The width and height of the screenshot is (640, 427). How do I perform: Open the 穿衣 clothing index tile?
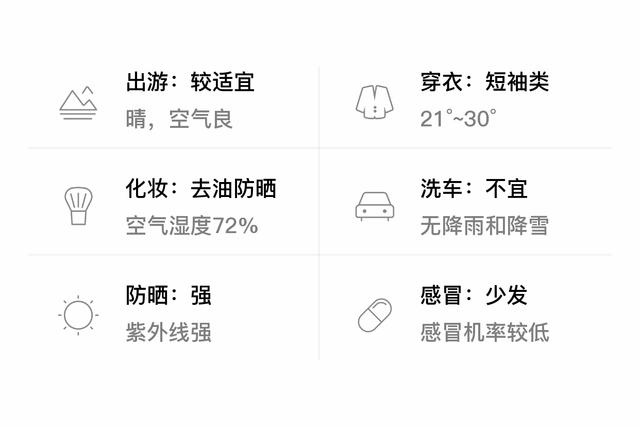pyautogui.click(x=470, y=100)
